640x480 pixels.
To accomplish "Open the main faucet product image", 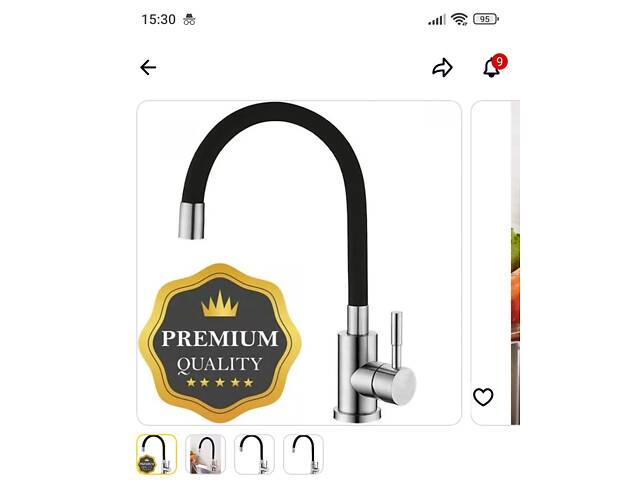I will point(299,262).
